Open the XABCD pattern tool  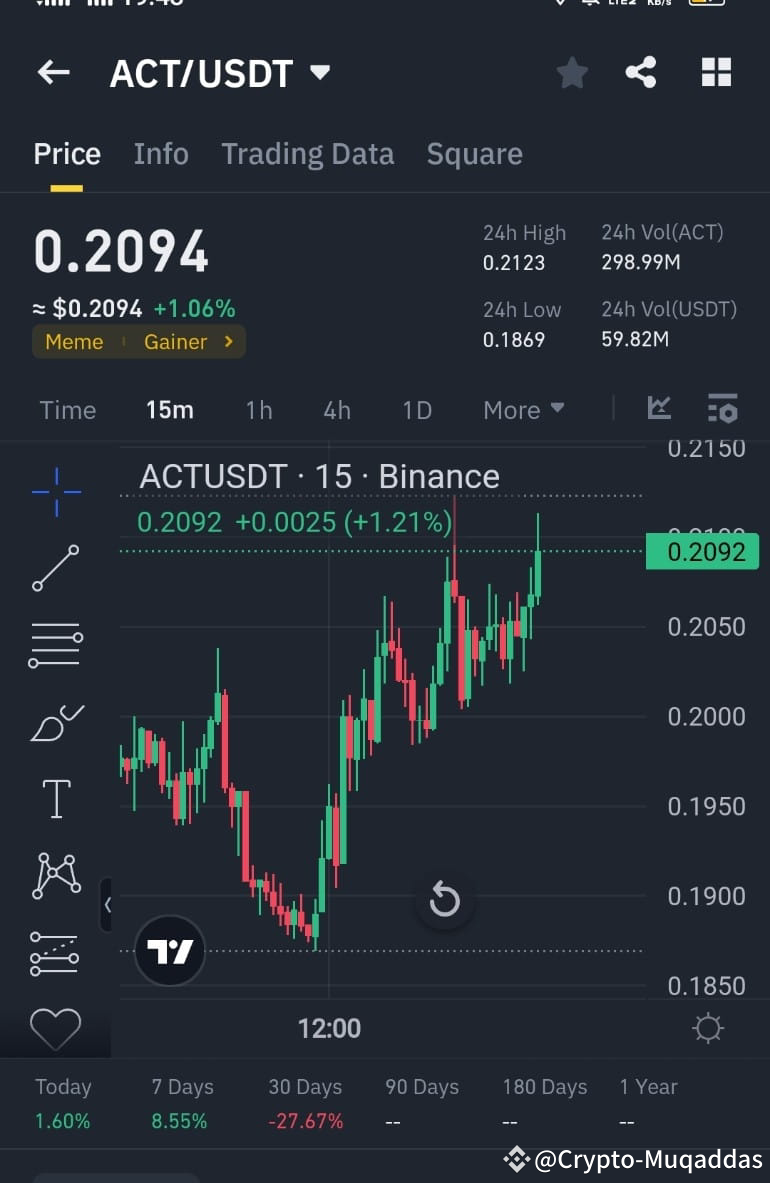[55, 875]
